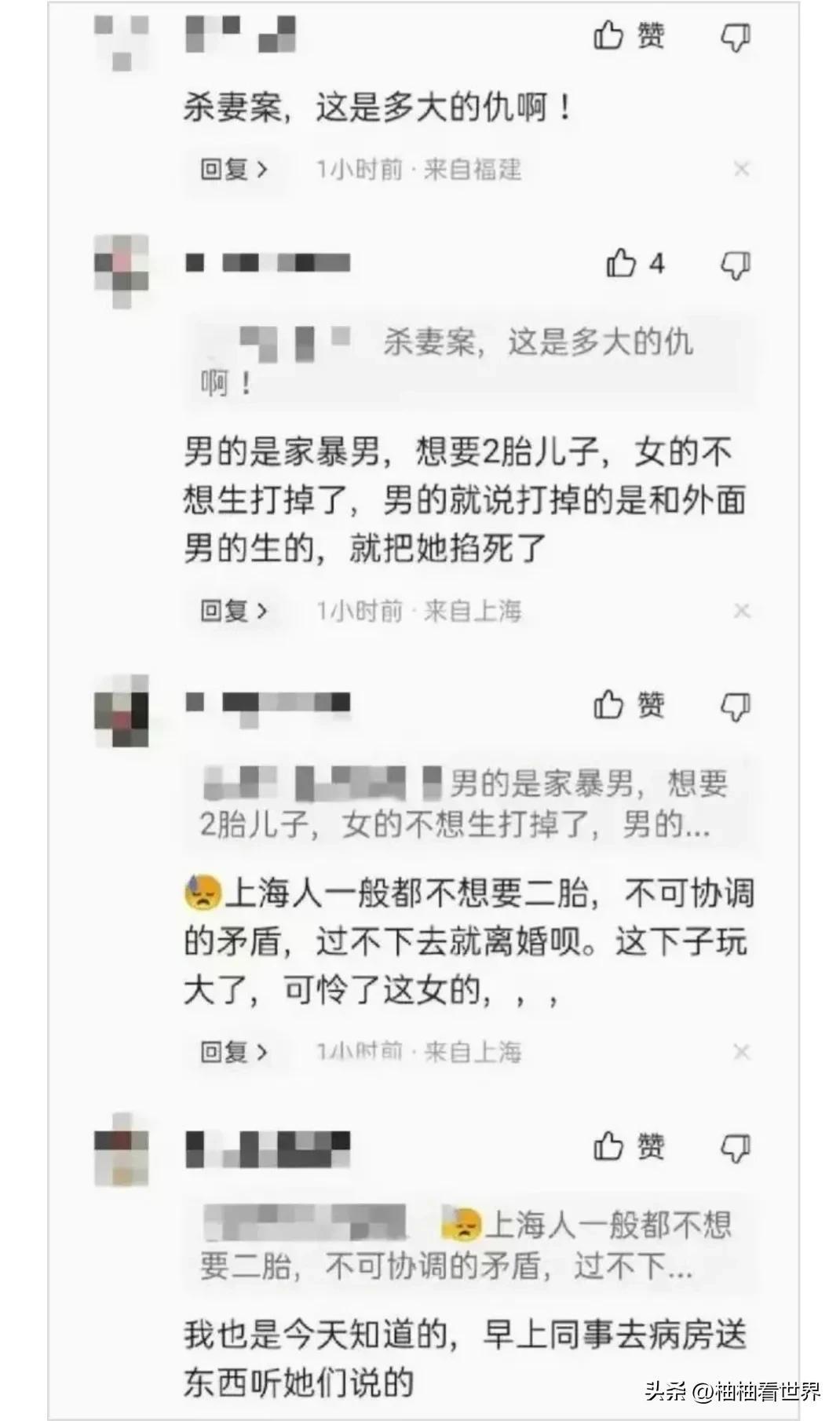
Task: Open the quoted 杀妻案 comment
Action: click(x=469, y=361)
